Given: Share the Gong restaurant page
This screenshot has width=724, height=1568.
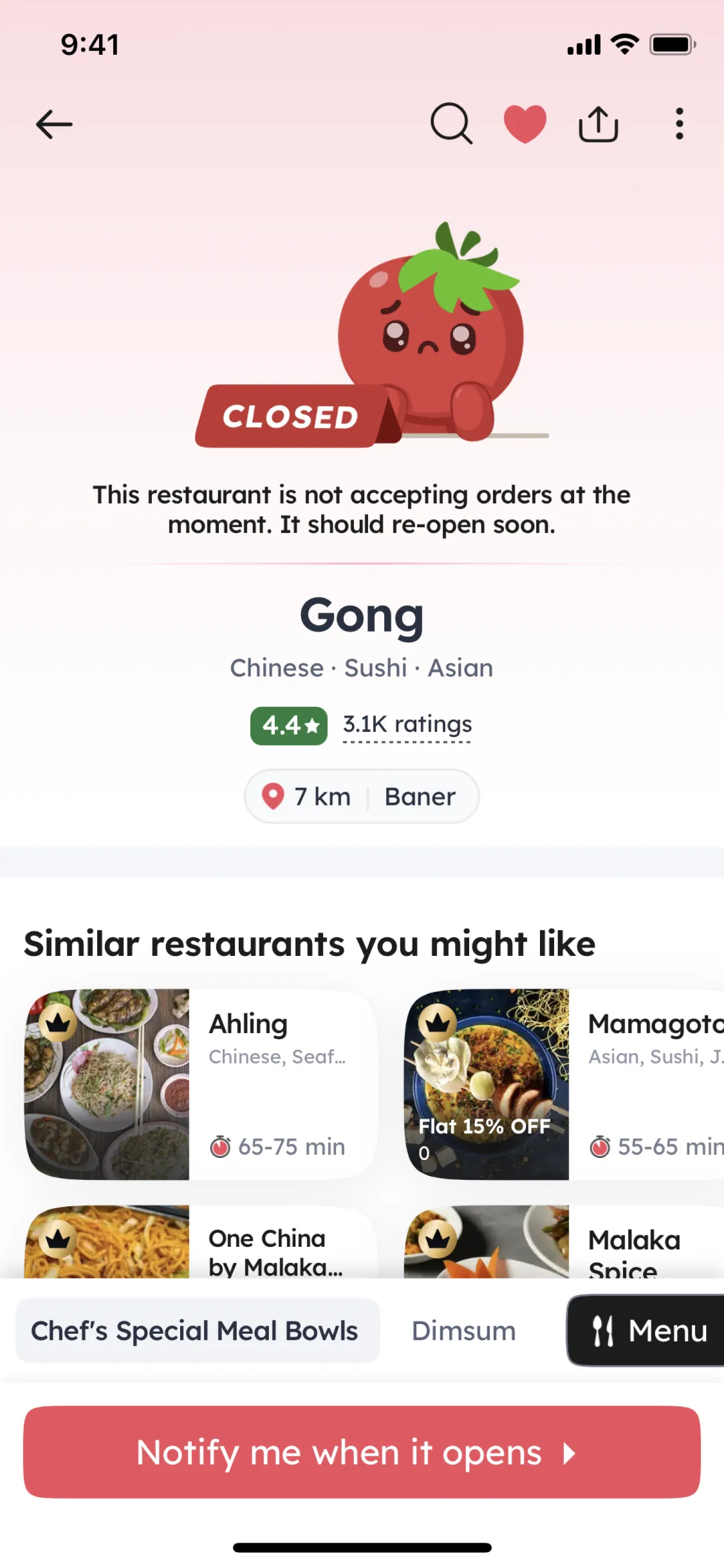Looking at the screenshot, I should click(x=598, y=124).
